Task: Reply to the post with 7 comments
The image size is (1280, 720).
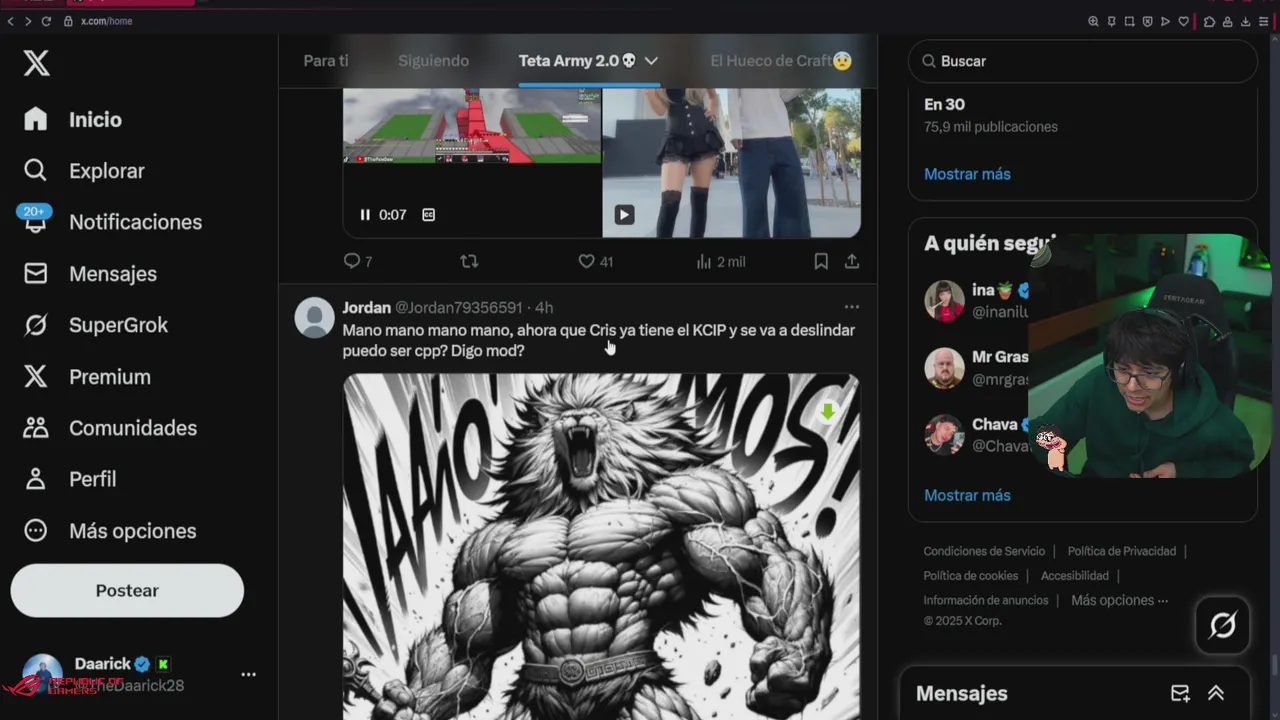Action: point(352,262)
